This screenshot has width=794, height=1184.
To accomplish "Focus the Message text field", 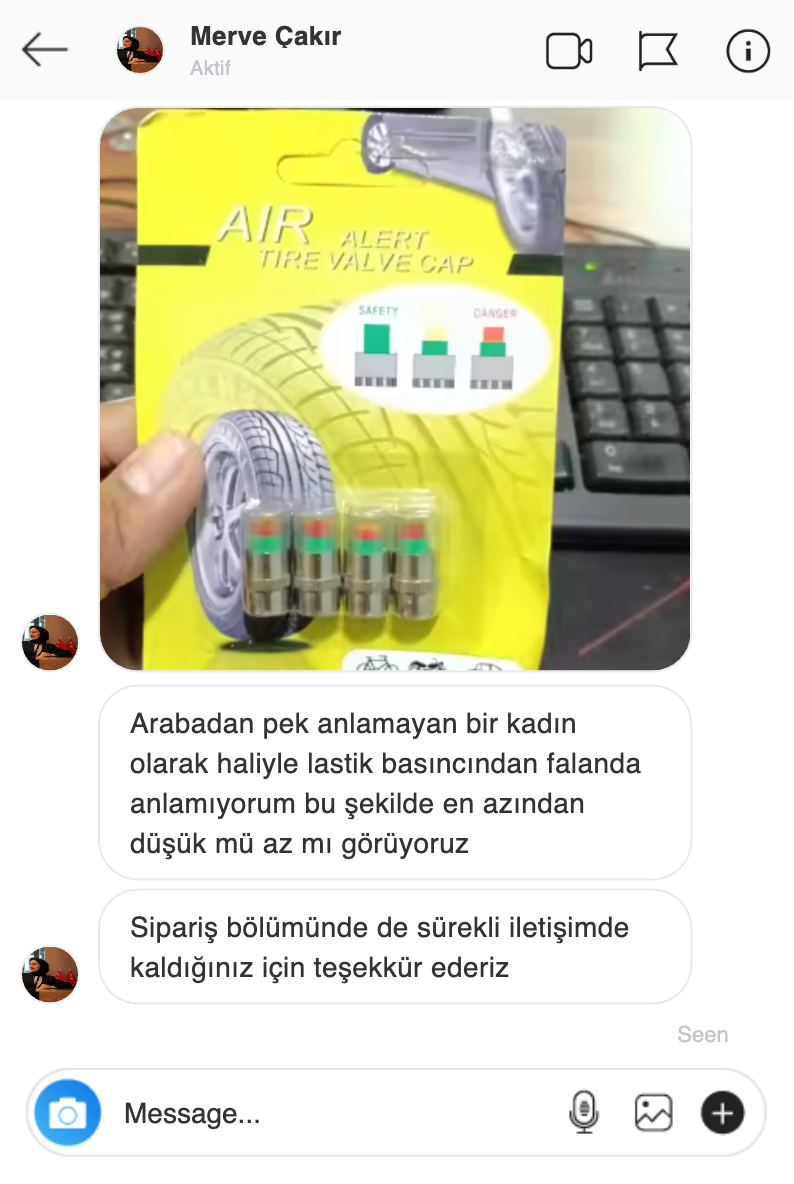I will coord(330,1114).
